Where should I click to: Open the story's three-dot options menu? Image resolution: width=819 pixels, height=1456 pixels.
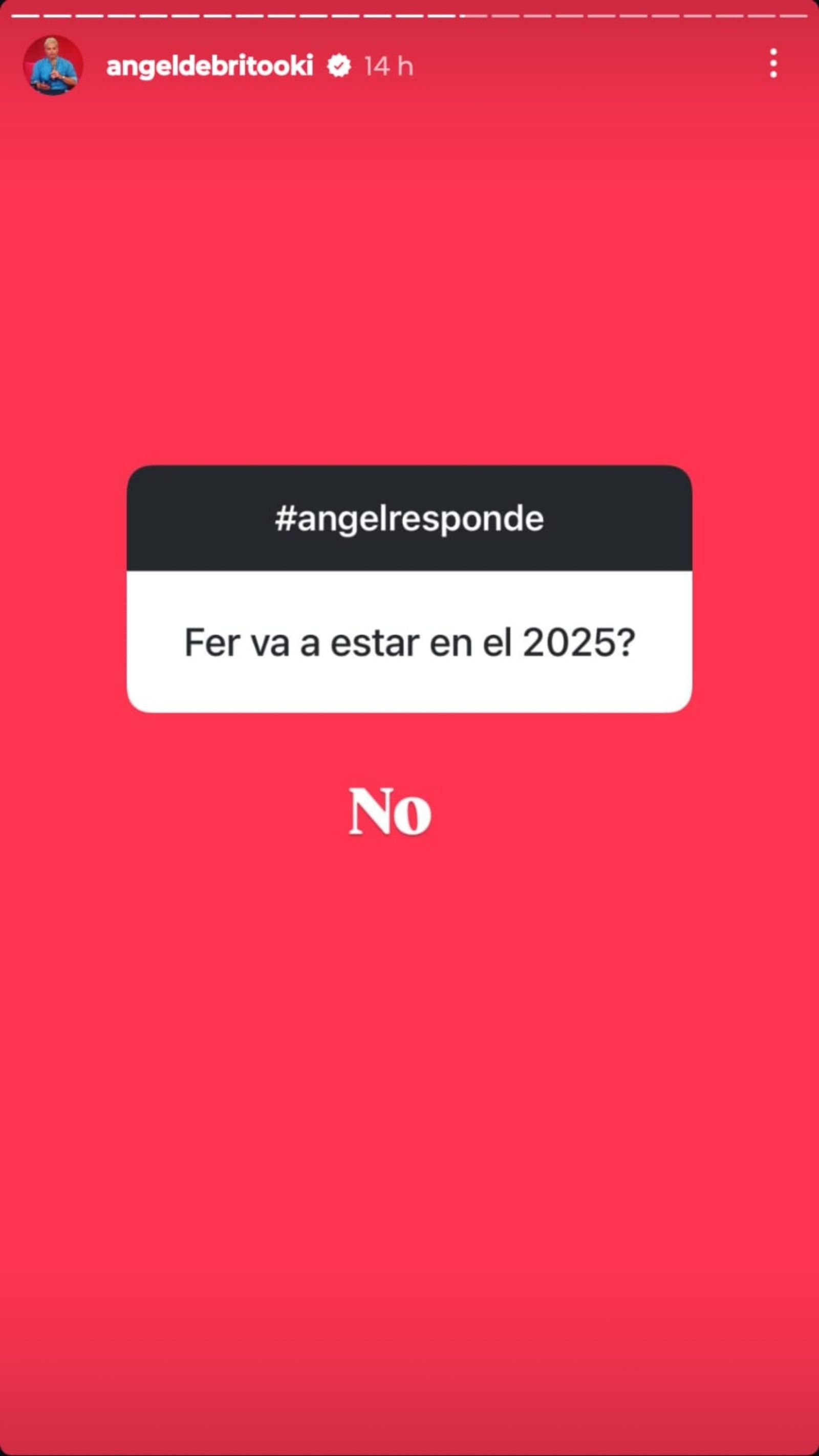click(772, 63)
